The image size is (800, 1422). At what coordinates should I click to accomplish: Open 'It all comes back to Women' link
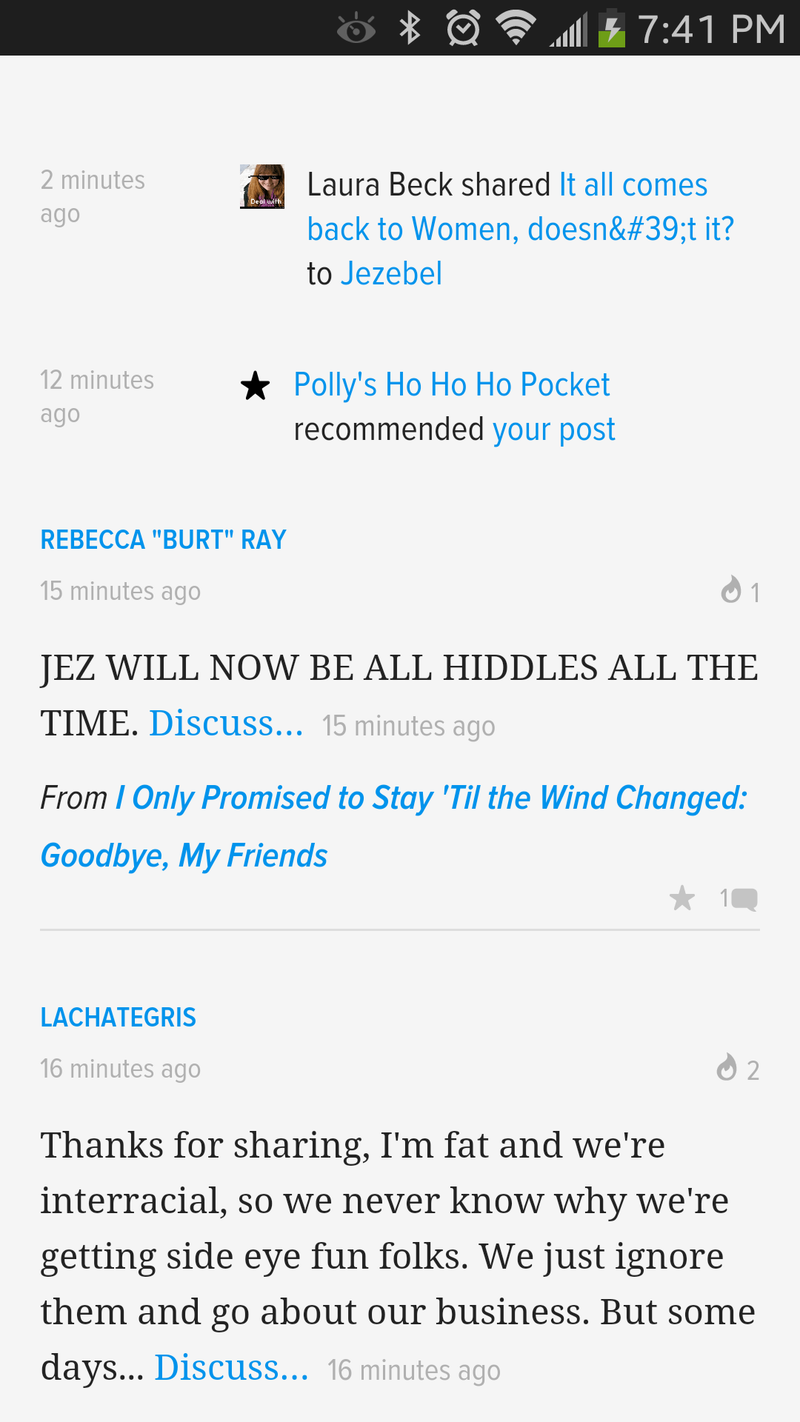click(x=520, y=208)
